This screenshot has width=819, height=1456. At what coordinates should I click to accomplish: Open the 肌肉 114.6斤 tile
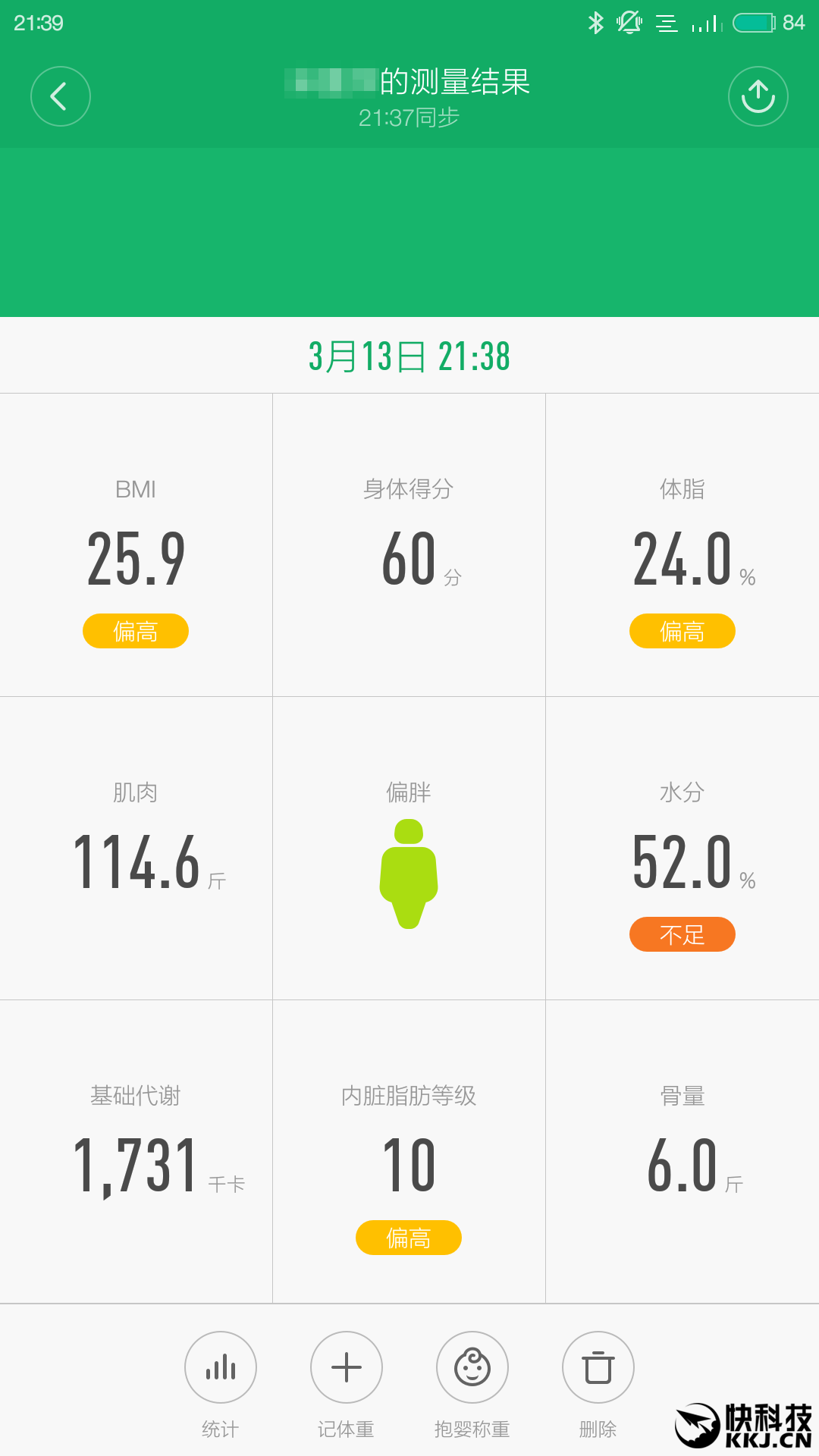pyautogui.click(x=136, y=849)
